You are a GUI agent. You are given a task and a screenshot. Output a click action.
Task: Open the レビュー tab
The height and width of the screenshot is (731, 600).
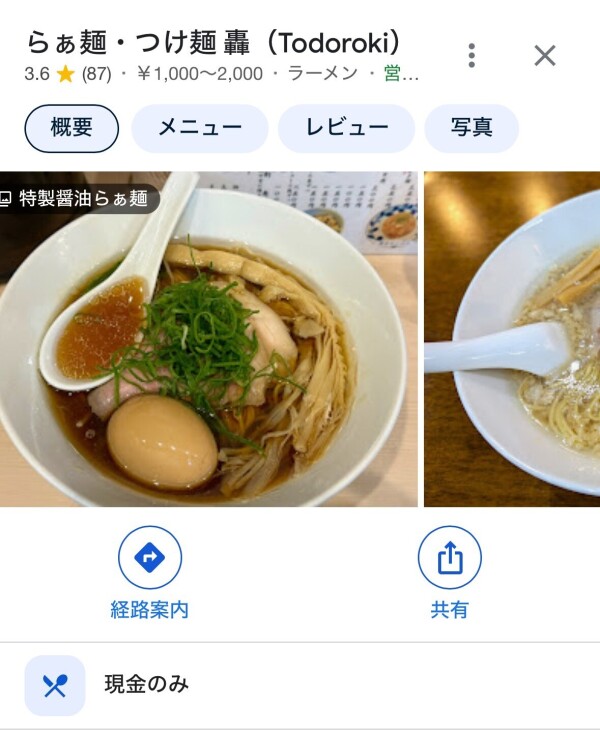tap(346, 128)
